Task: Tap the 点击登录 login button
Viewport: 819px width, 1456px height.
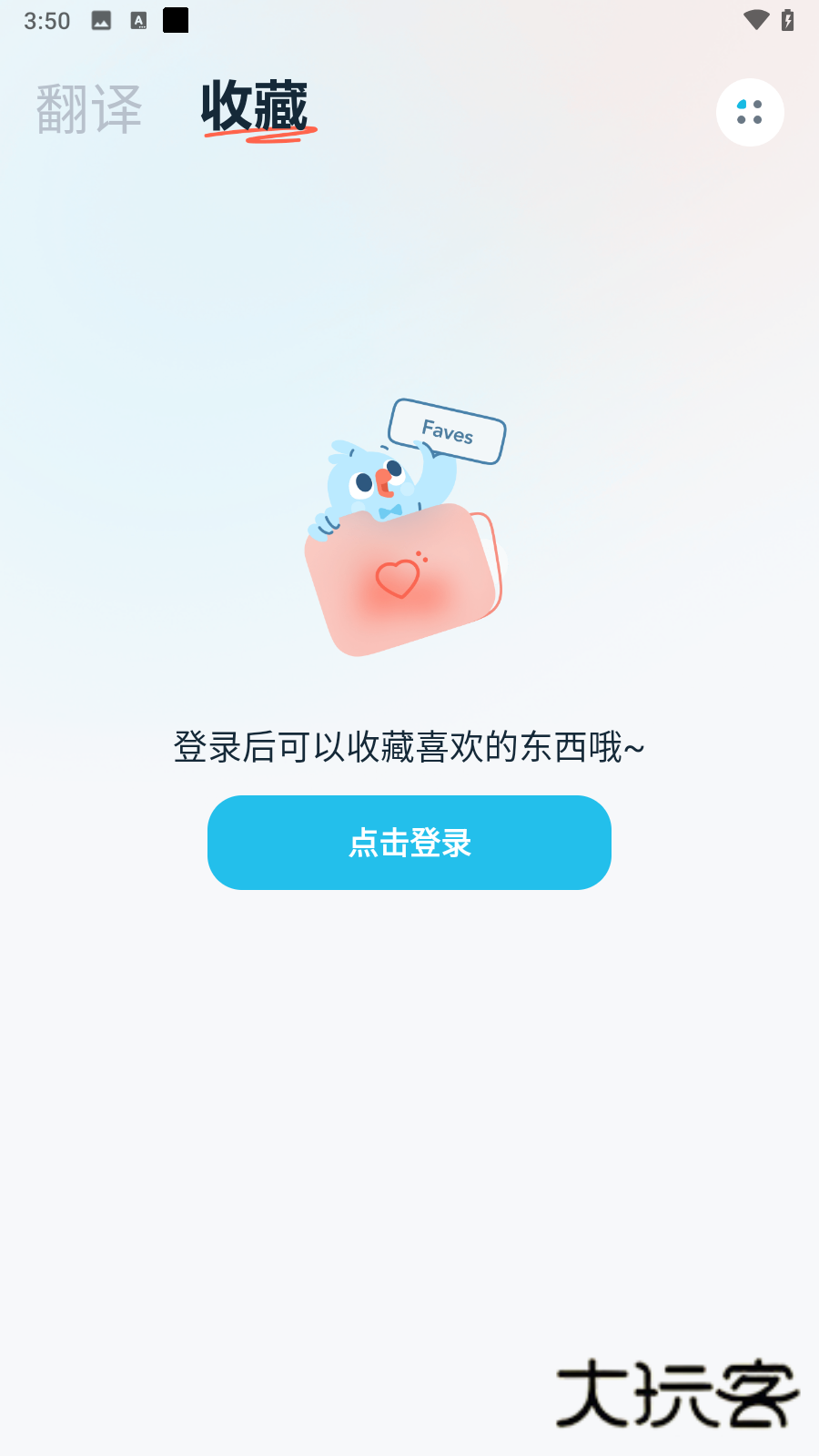Action: 409,843
